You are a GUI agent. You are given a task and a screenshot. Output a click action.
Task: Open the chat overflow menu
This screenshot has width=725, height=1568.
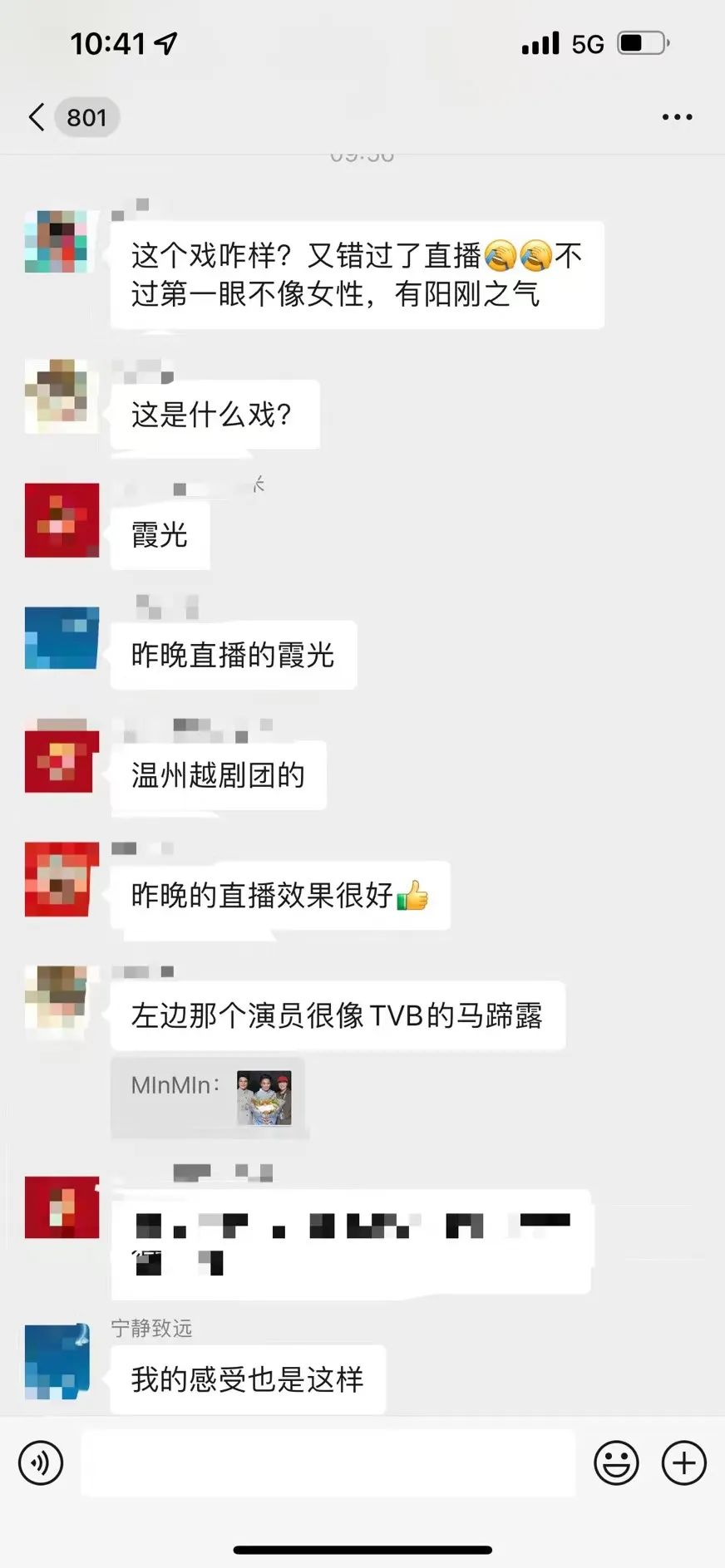677,117
